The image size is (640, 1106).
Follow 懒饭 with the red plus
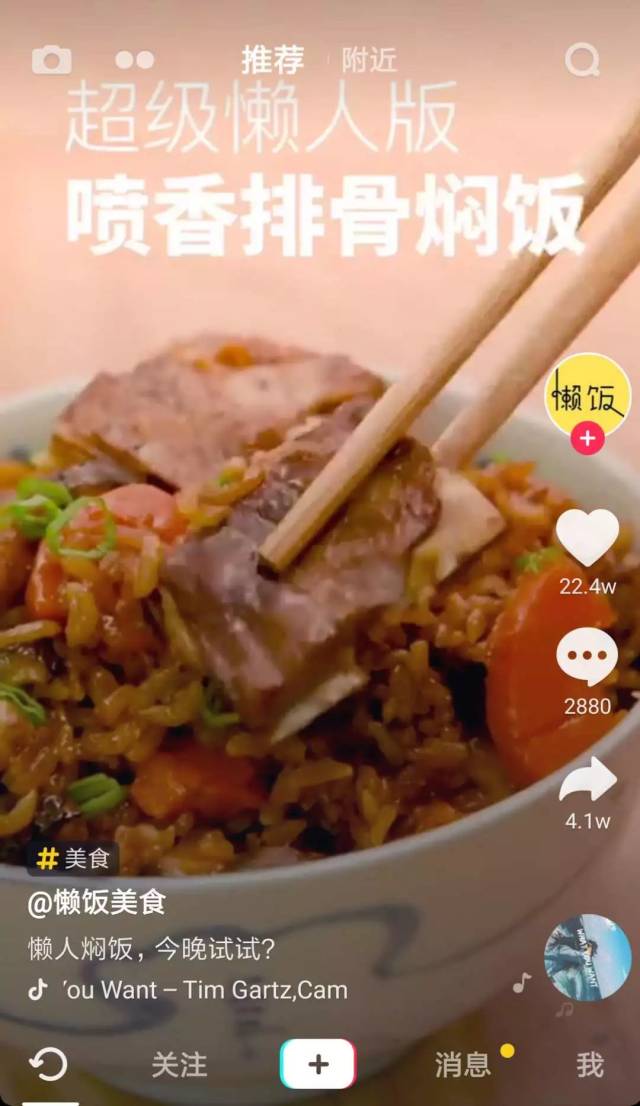click(587, 438)
